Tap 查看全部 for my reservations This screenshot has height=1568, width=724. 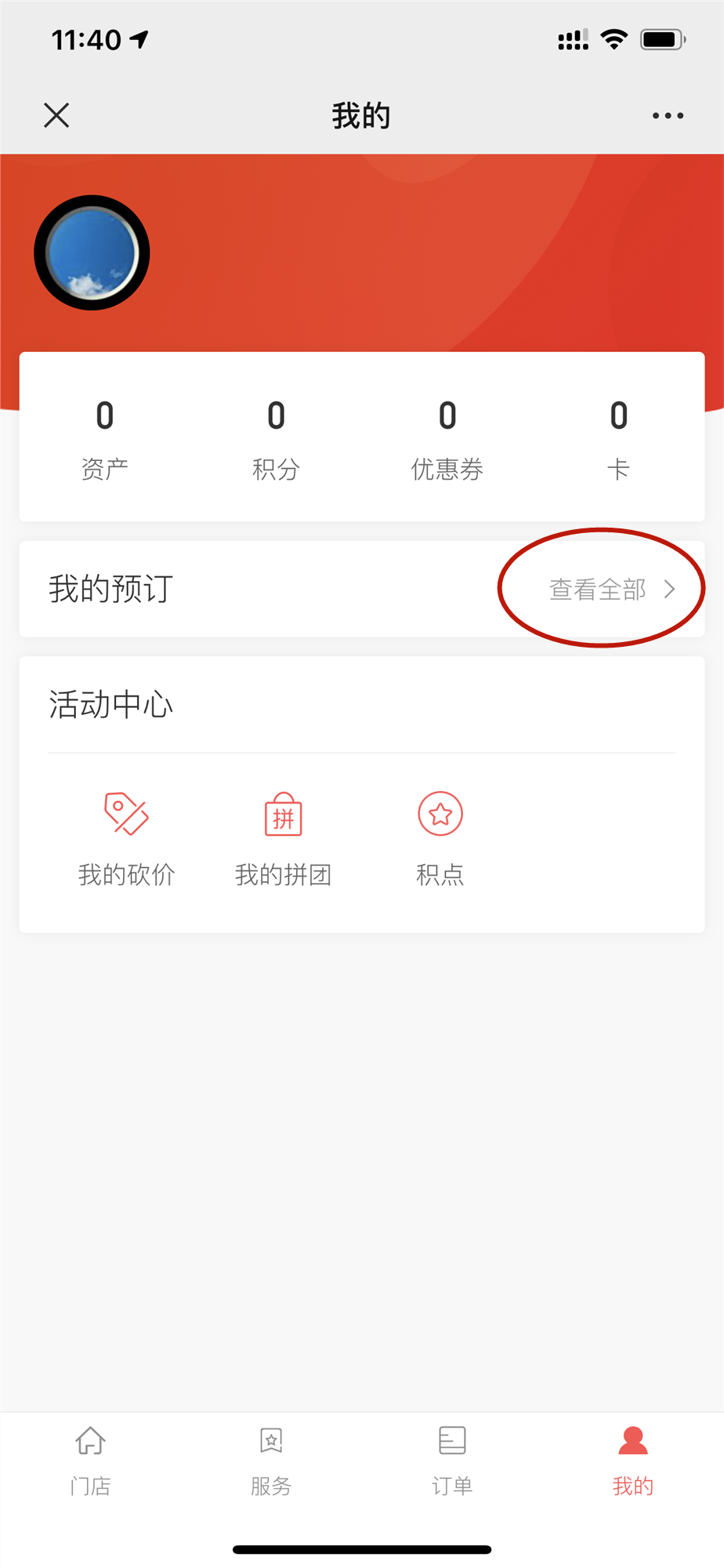611,589
